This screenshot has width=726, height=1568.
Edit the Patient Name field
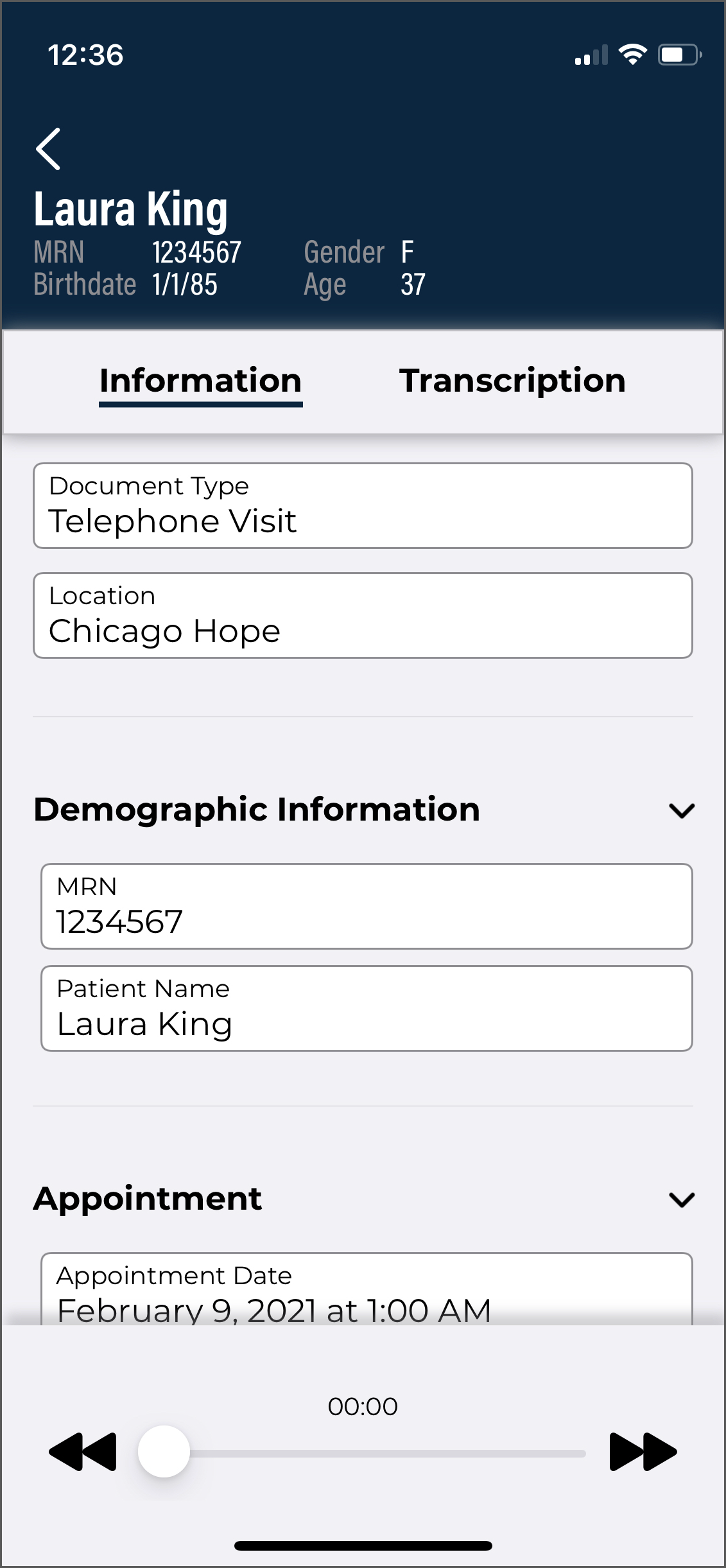367,1009
